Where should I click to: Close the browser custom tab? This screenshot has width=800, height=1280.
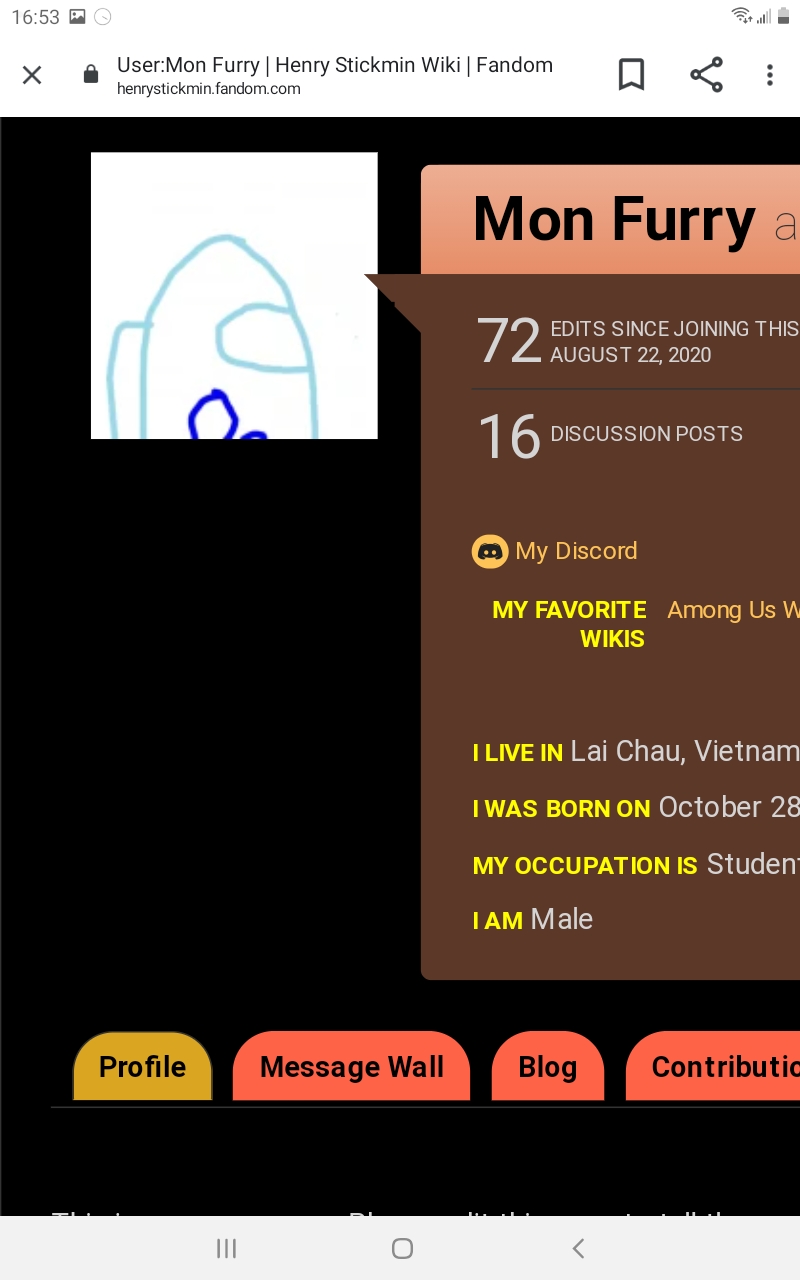coord(32,75)
